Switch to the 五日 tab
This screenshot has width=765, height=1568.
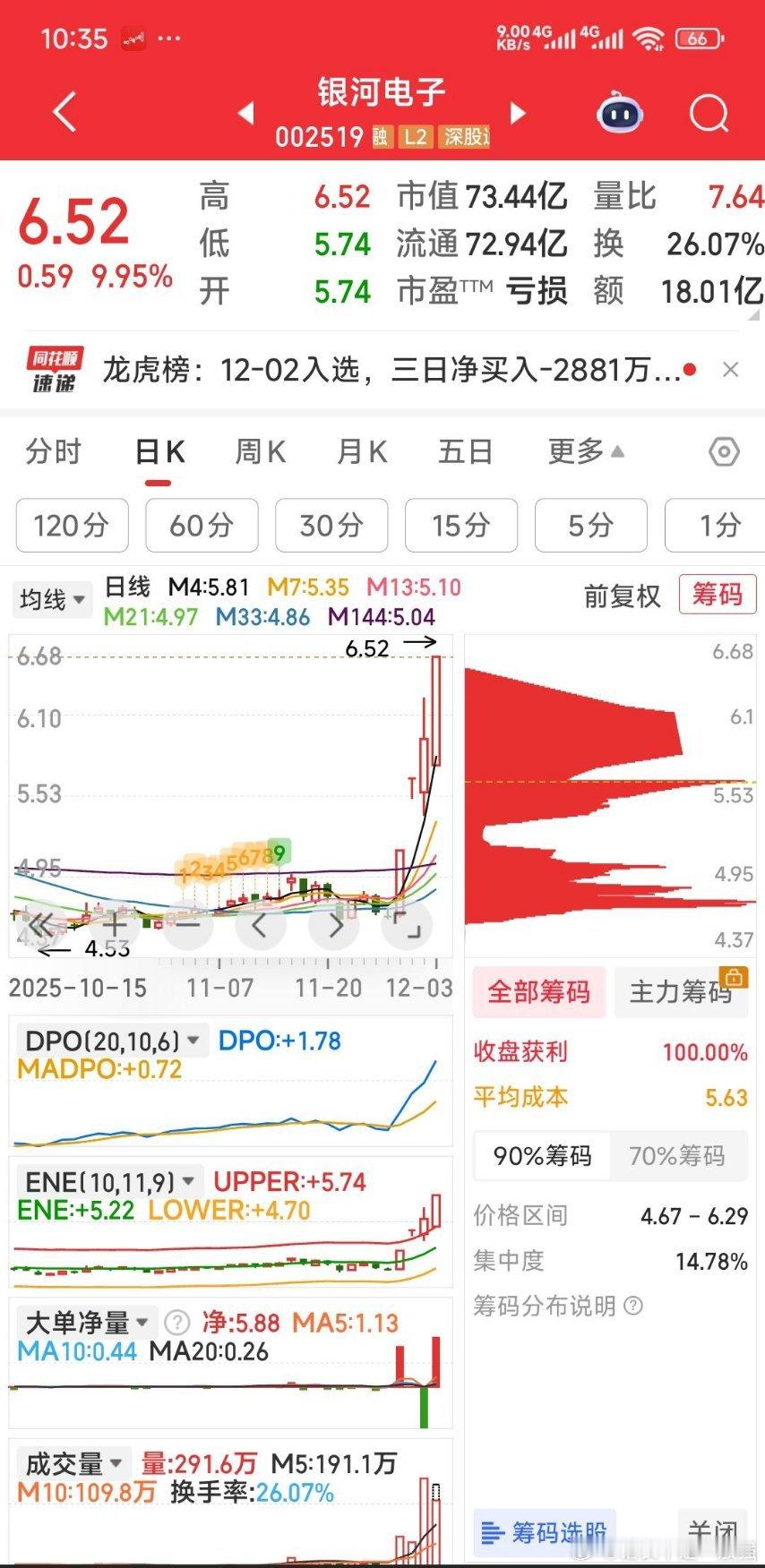[x=465, y=452]
